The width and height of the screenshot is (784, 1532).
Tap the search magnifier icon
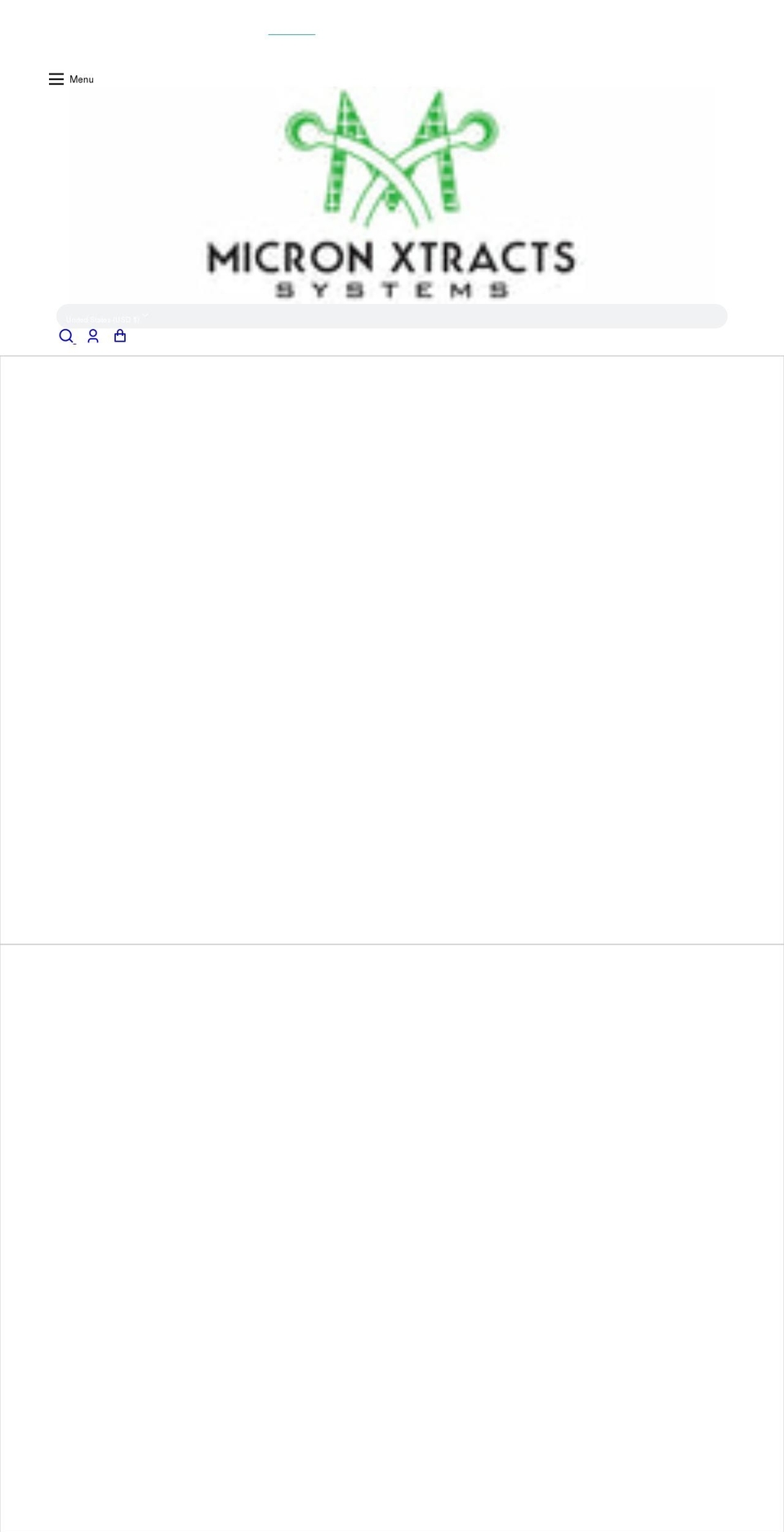pos(66,336)
